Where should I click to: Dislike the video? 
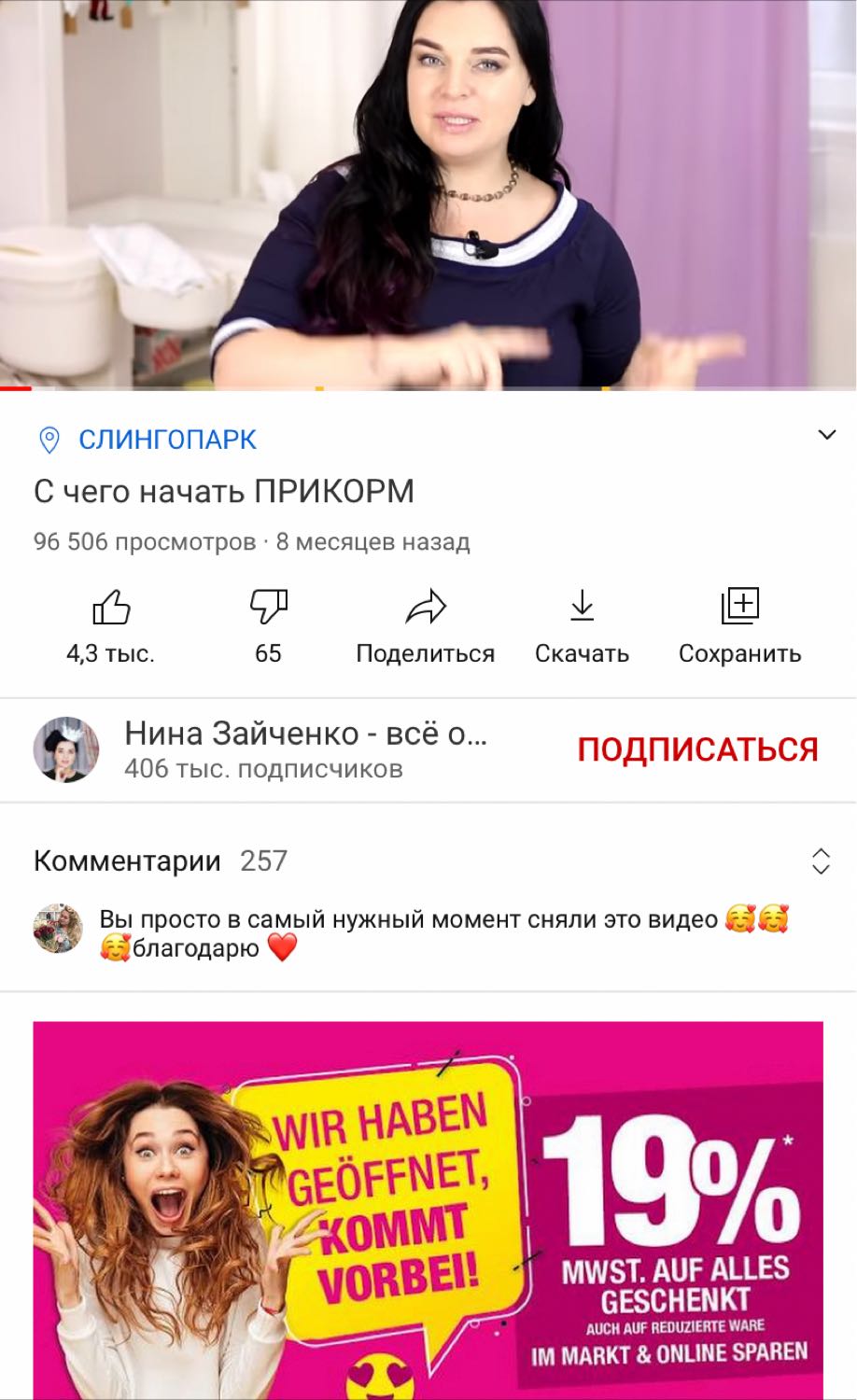click(268, 625)
